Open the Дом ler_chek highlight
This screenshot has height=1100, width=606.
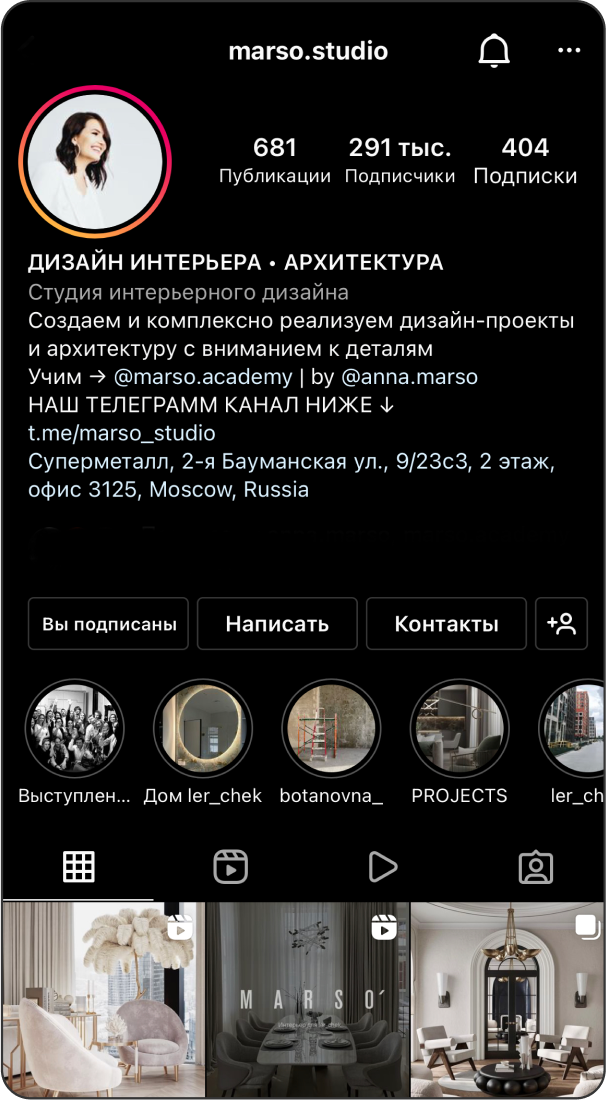click(203, 729)
